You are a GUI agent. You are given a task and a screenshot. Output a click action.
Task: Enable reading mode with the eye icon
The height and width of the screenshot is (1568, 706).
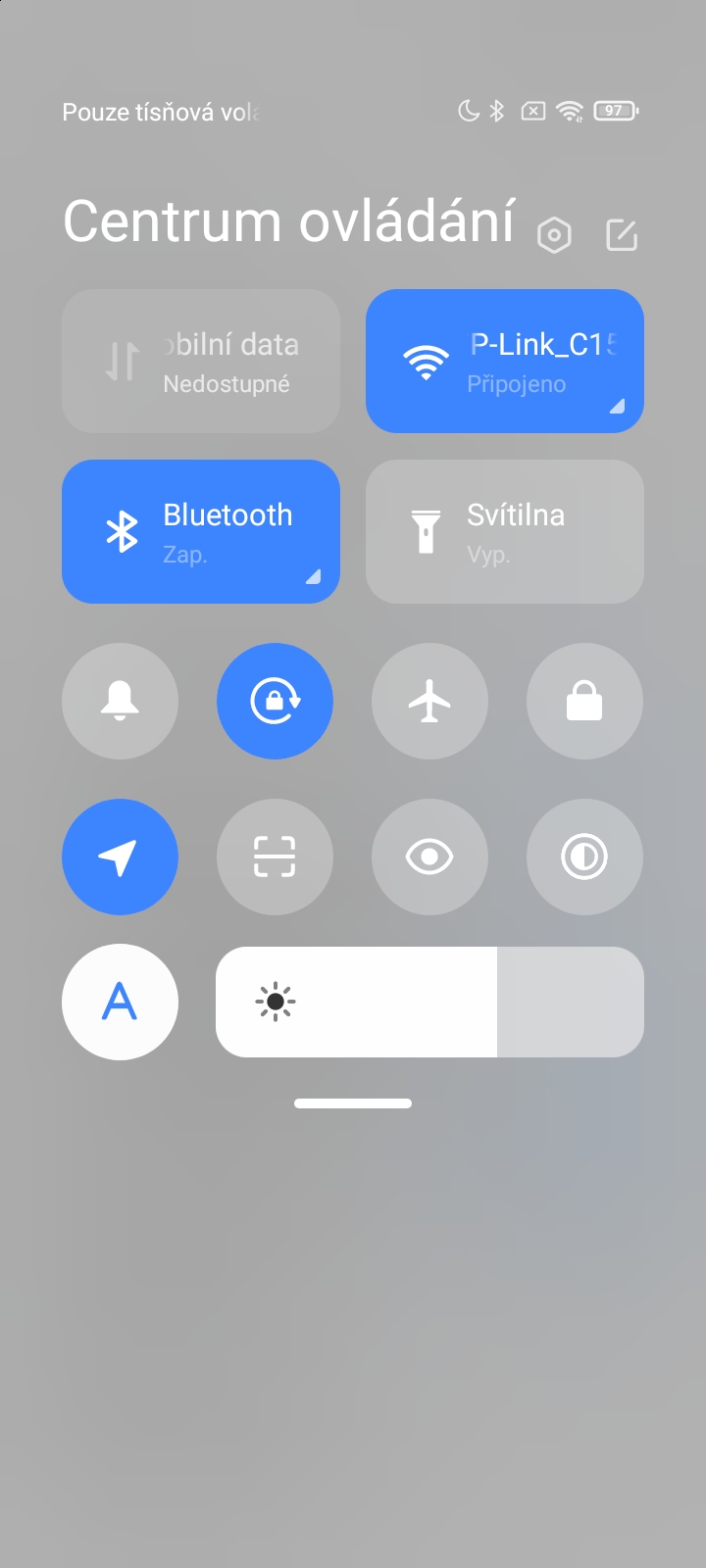coord(429,857)
